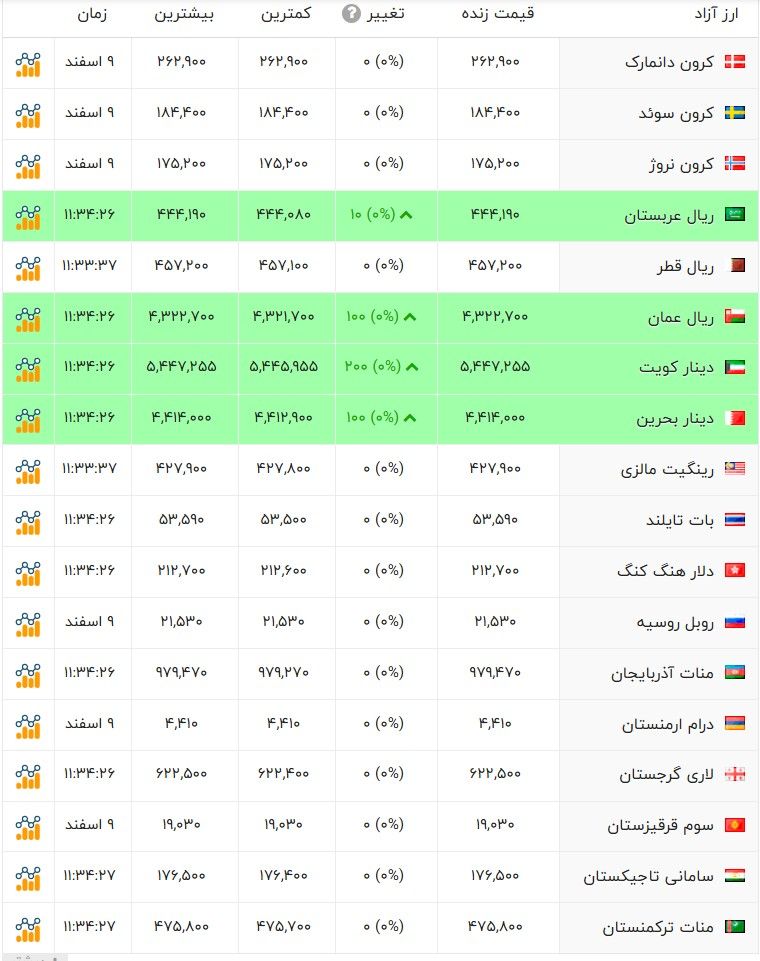Open the chart icon for بات تایلند

pyautogui.click(x=28, y=521)
